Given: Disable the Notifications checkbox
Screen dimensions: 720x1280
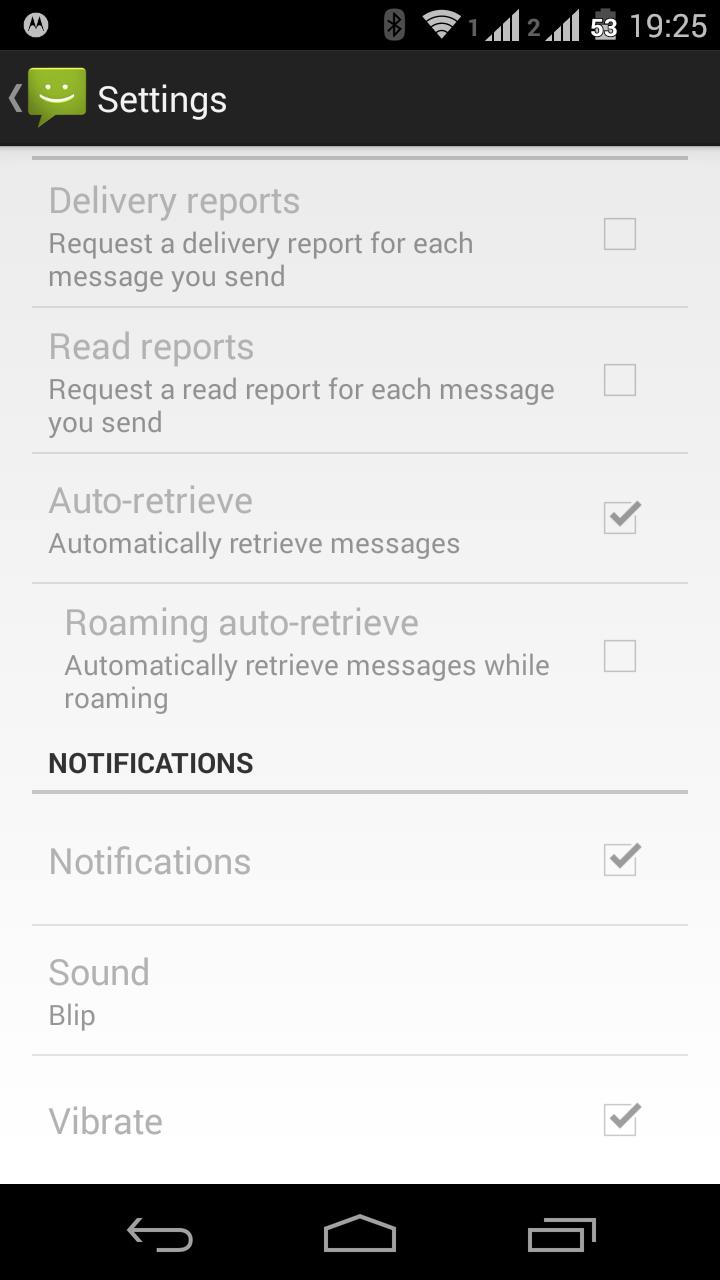Looking at the screenshot, I should click(x=620, y=859).
